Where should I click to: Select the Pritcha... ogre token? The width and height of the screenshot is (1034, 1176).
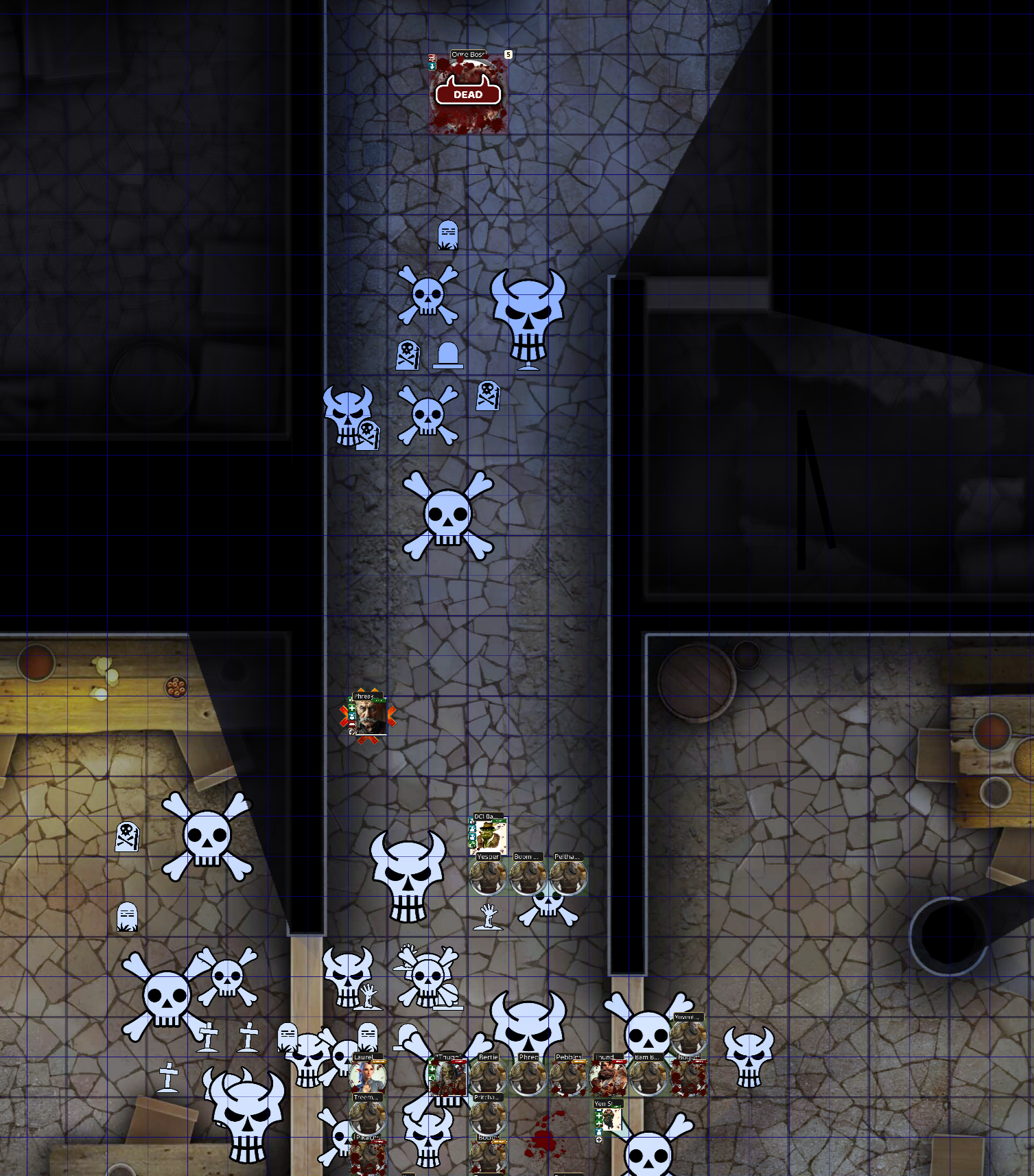[488, 1118]
